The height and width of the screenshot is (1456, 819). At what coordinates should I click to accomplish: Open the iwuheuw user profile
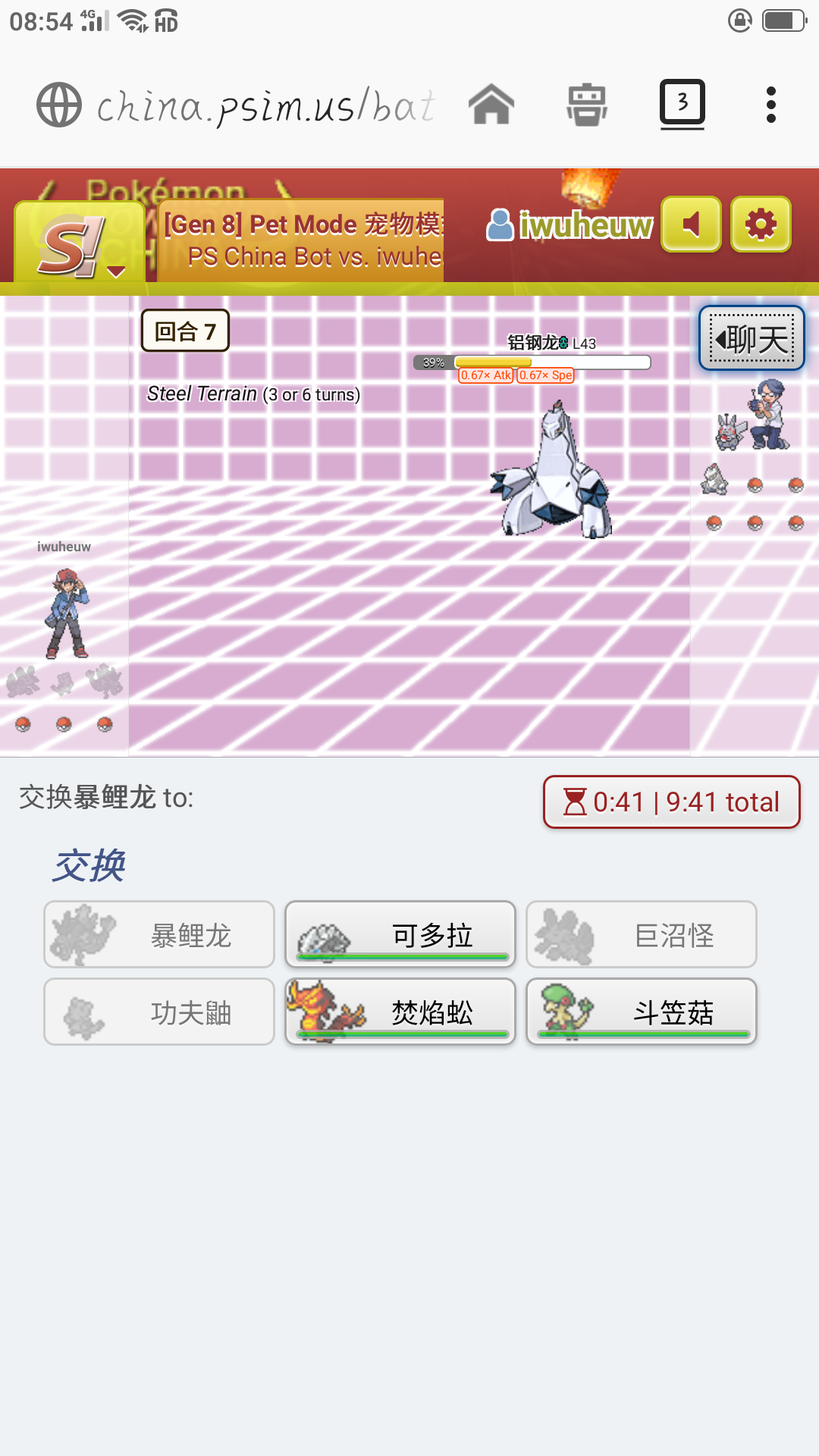click(570, 225)
